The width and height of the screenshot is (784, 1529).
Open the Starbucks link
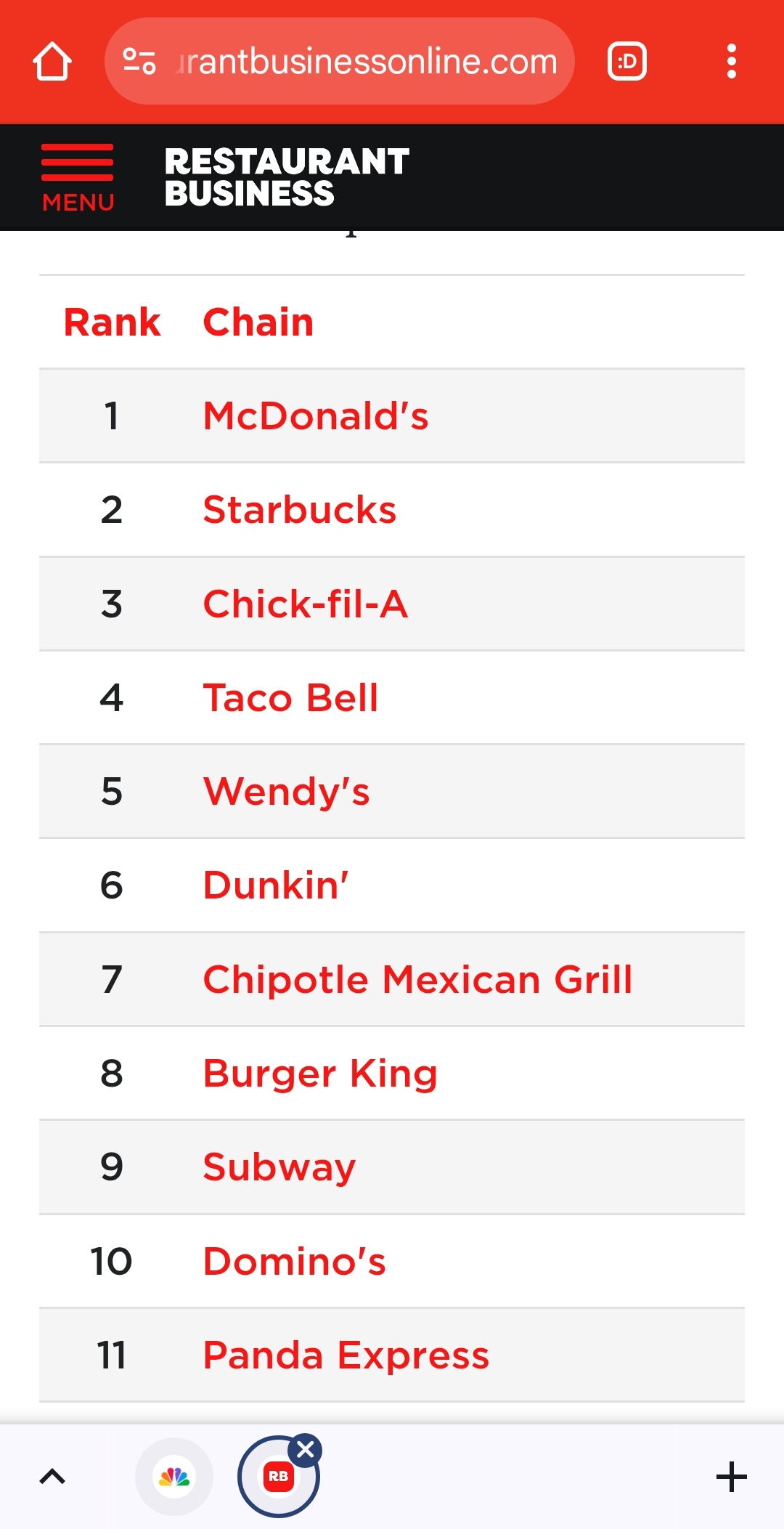tap(300, 510)
